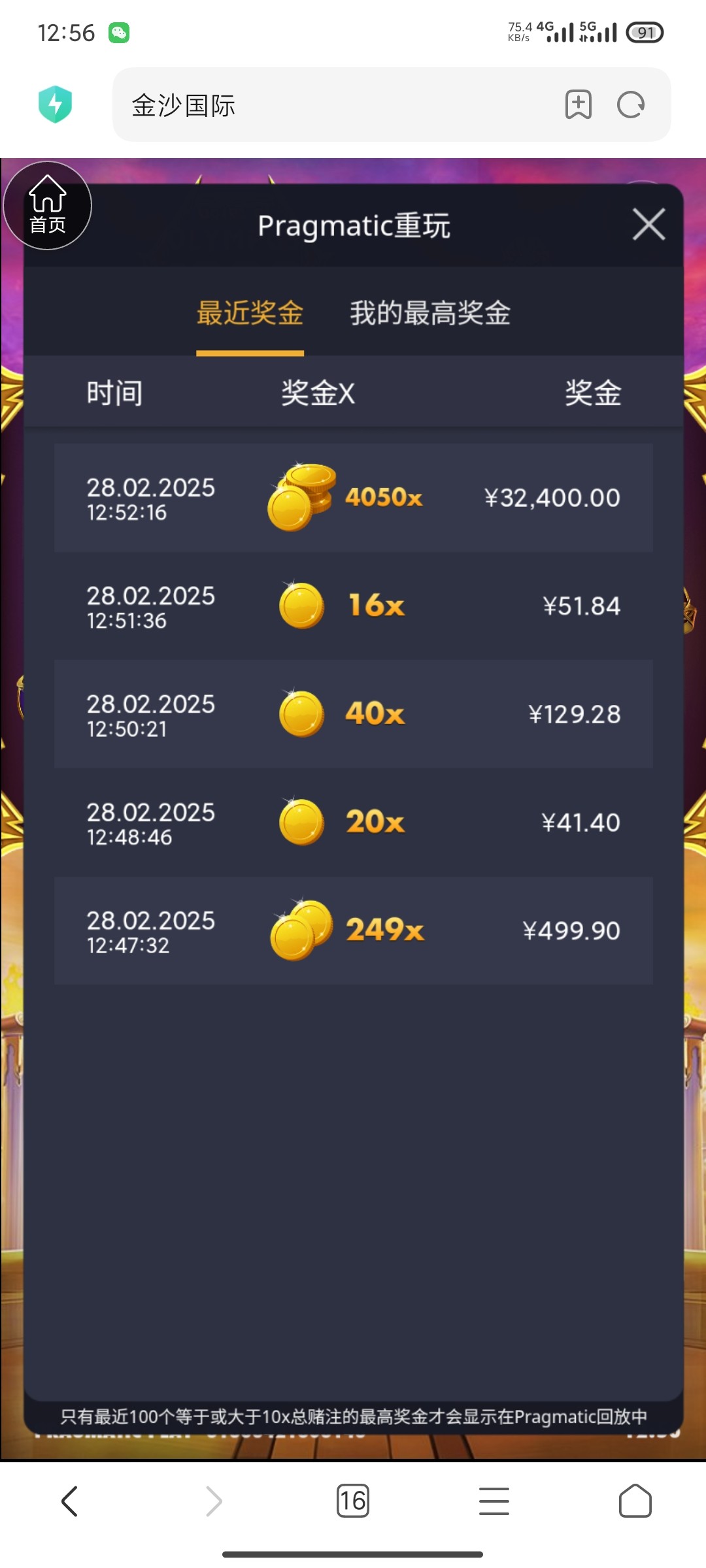Screen dimensions: 706x1568
Task: Go back to the previous page
Action: [x=70, y=1501]
